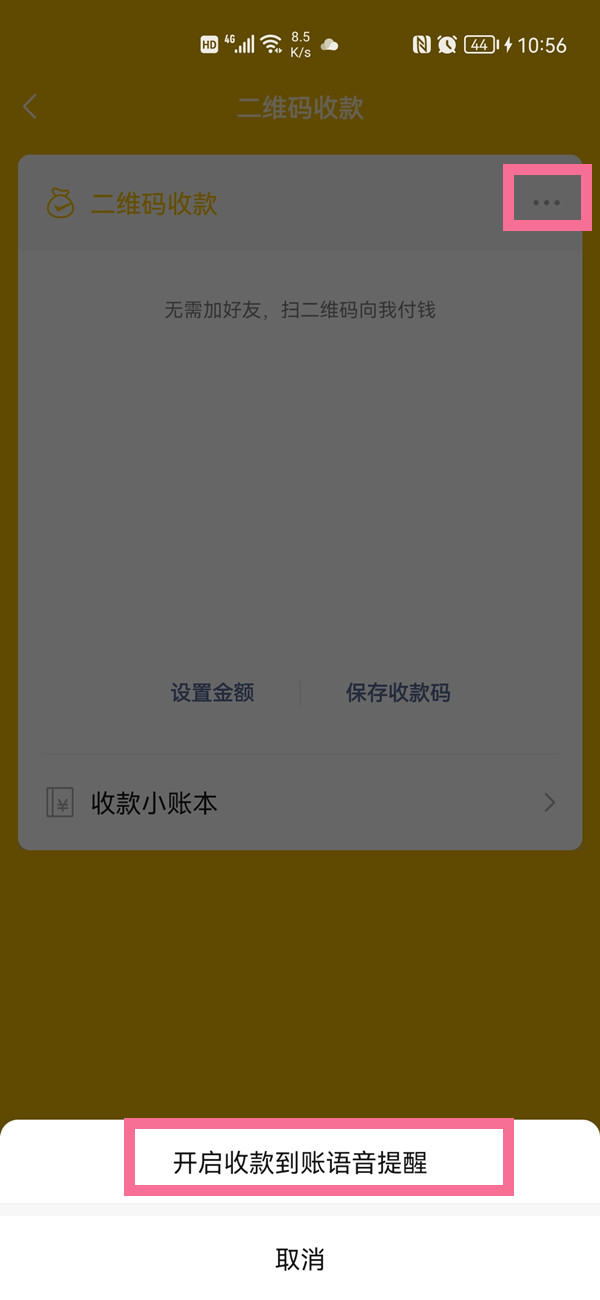Open the three-dot overflow menu
The width and height of the screenshot is (600, 1300).
coord(546,203)
